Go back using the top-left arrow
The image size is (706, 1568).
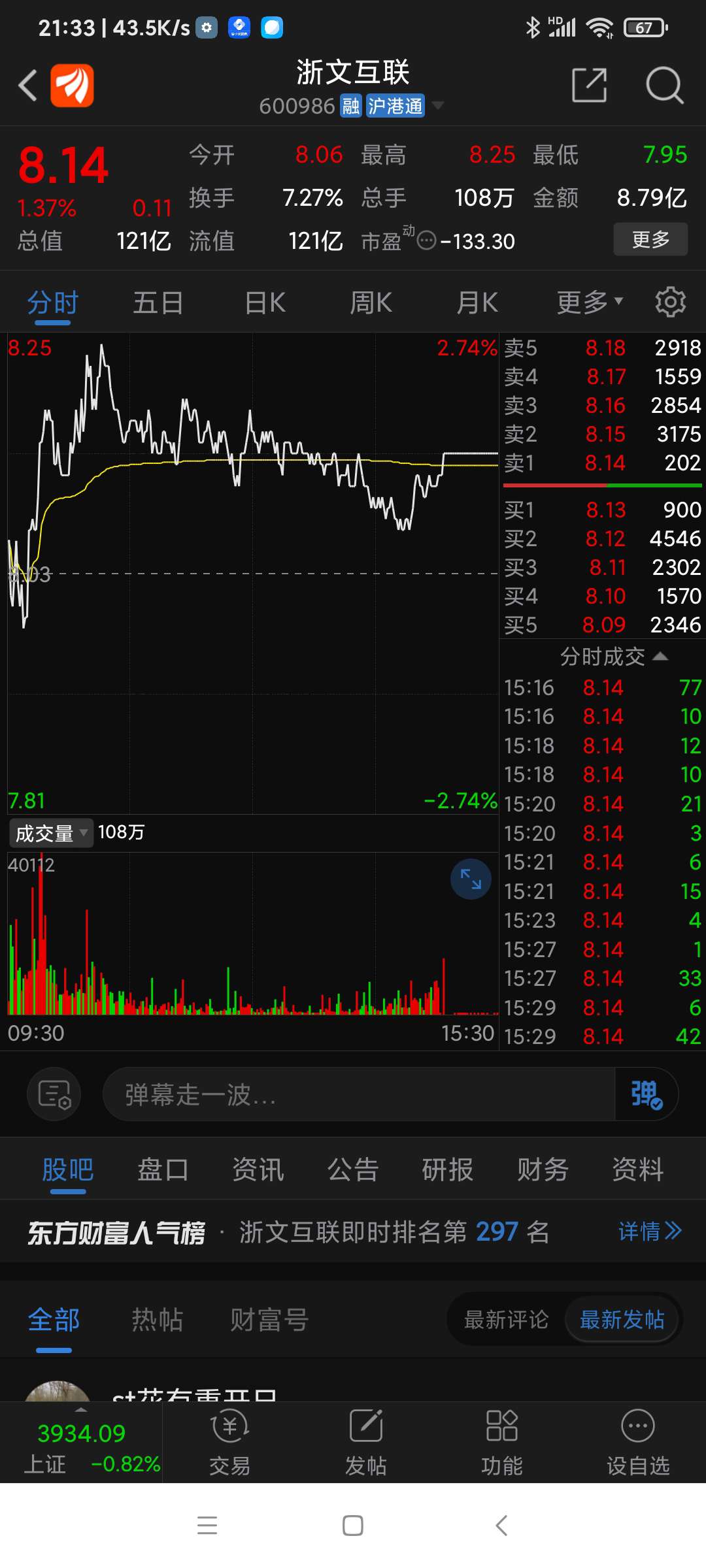[27, 86]
